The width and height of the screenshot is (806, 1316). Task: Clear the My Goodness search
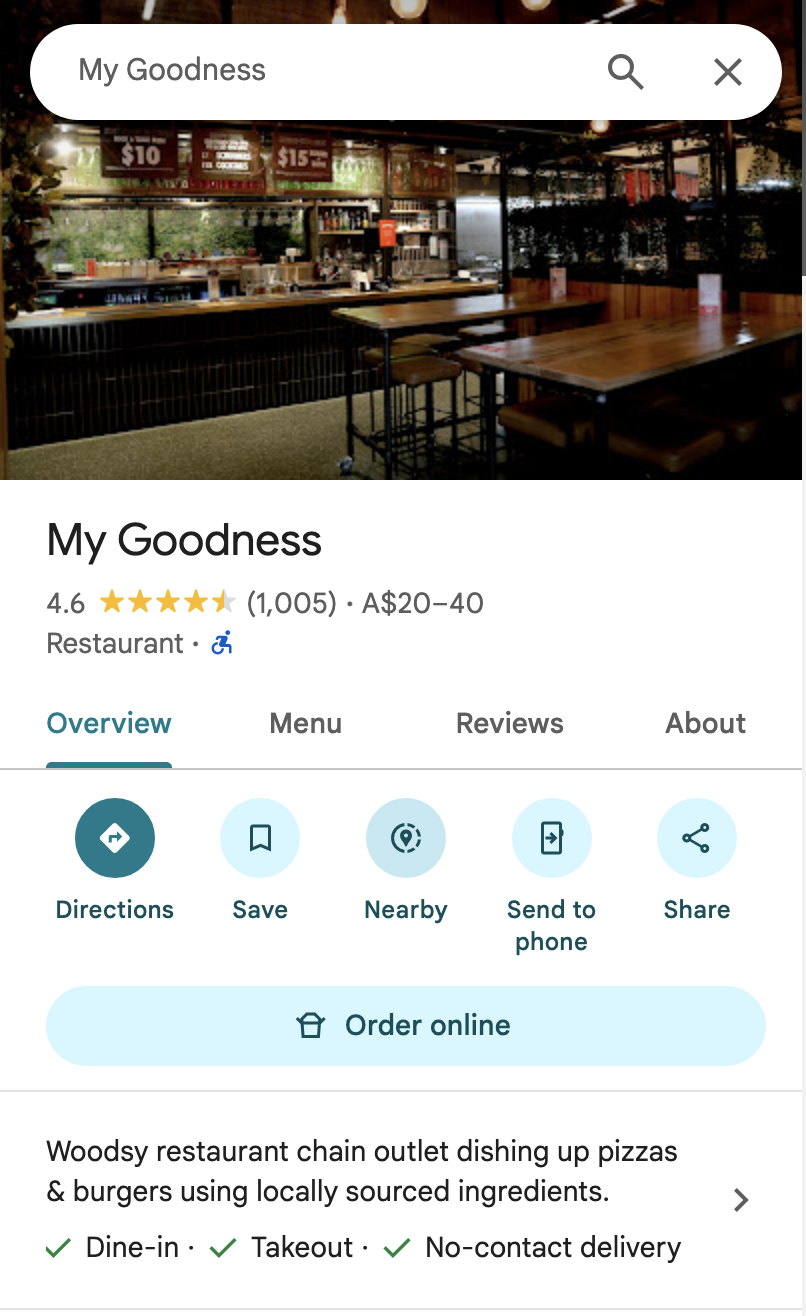coord(727,71)
